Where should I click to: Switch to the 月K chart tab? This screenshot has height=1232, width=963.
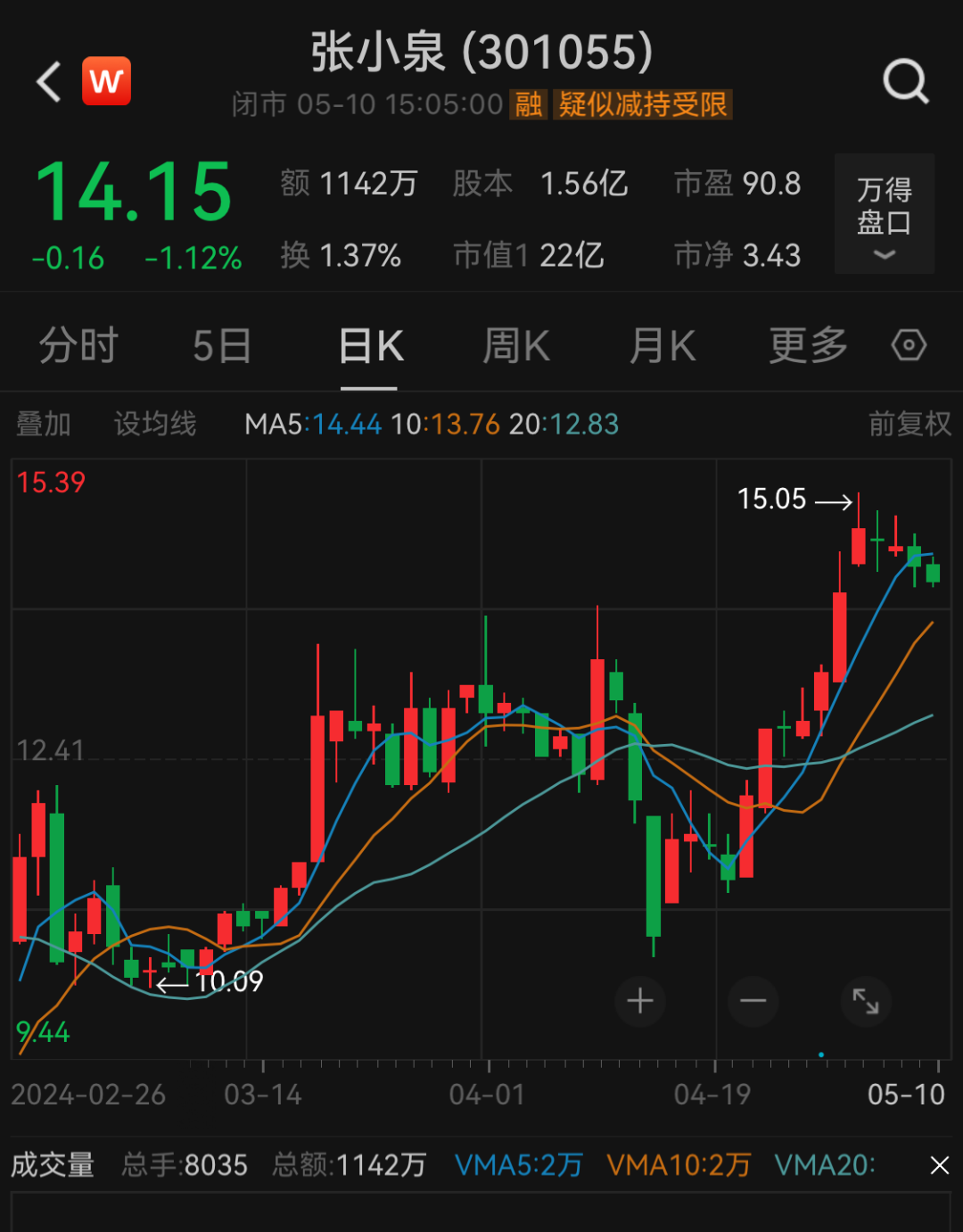point(662,345)
